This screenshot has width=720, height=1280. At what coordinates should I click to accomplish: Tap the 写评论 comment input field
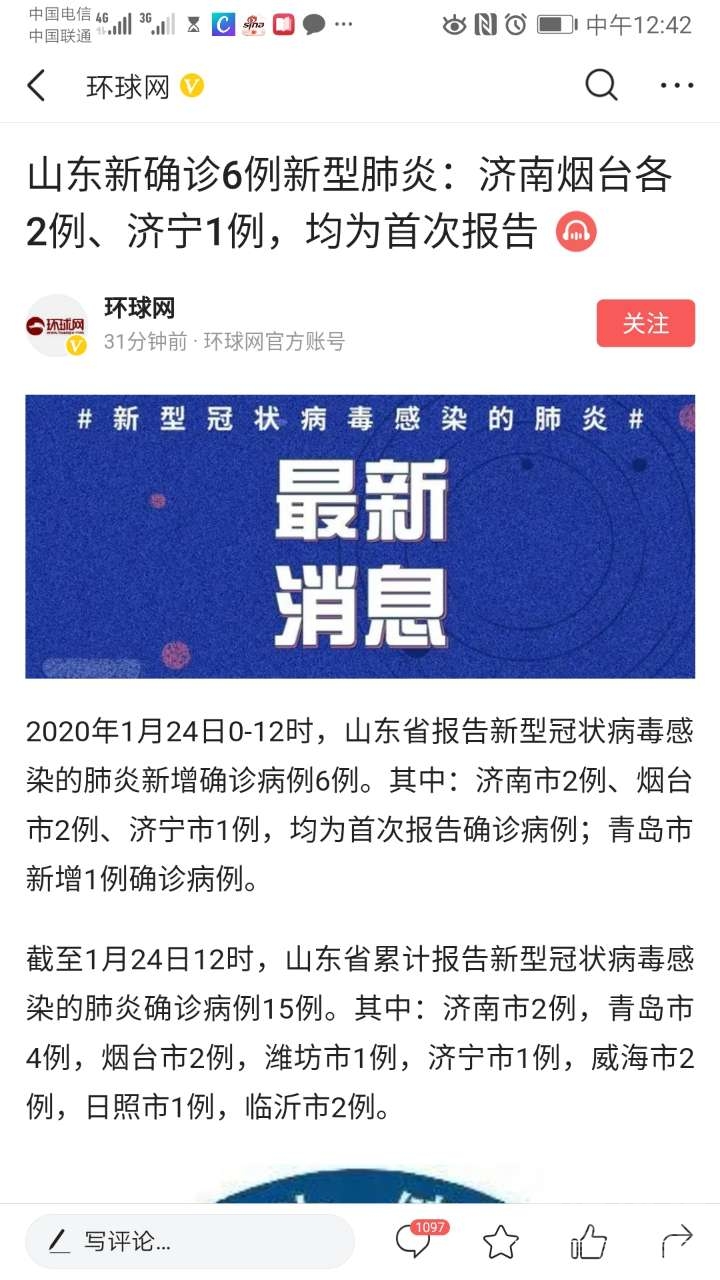click(190, 1242)
